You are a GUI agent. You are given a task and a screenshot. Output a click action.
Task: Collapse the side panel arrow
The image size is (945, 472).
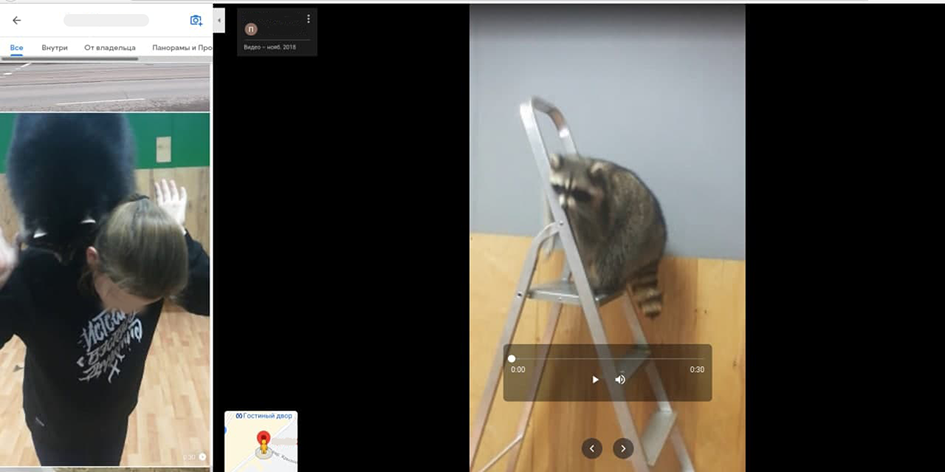[x=219, y=20]
